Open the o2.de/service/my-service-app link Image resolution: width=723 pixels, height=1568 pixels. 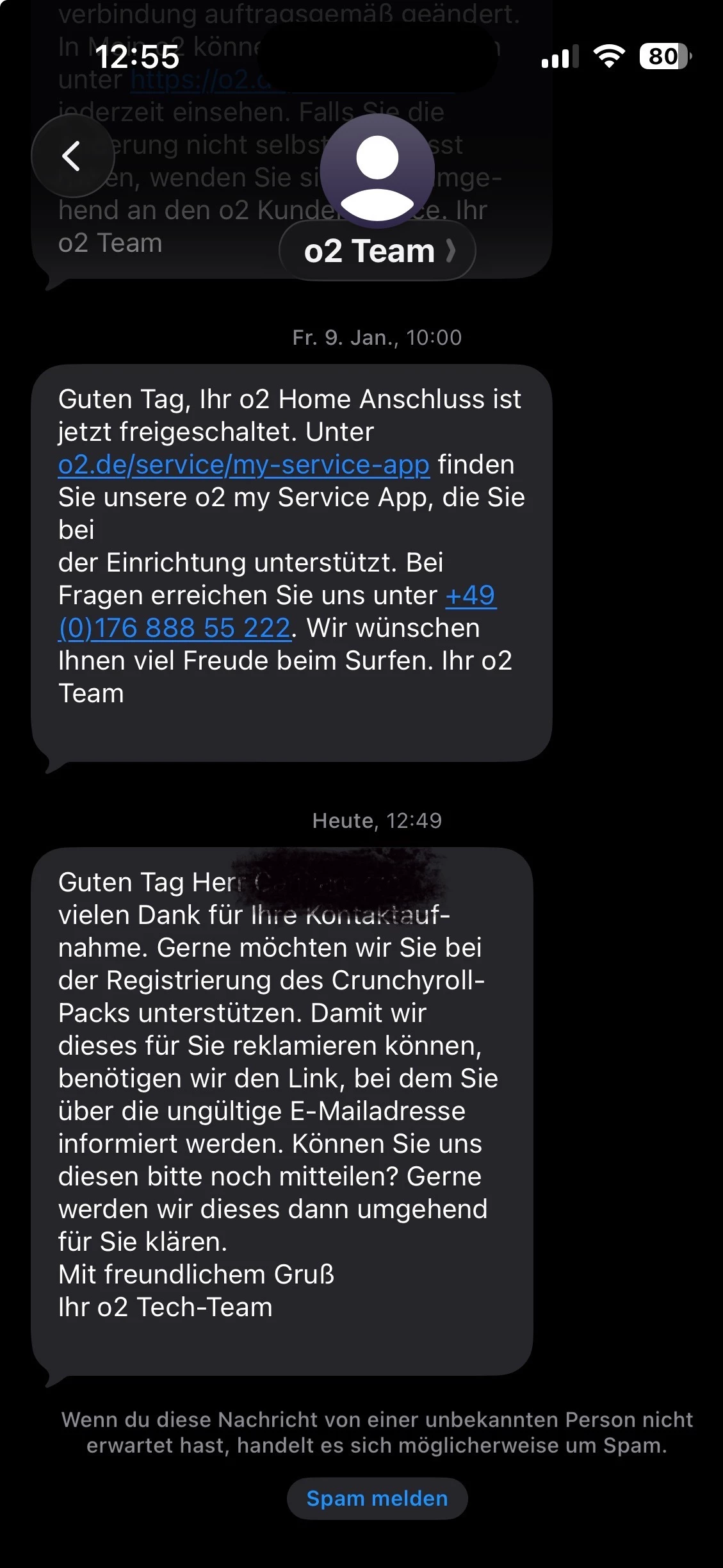click(x=243, y=465)
